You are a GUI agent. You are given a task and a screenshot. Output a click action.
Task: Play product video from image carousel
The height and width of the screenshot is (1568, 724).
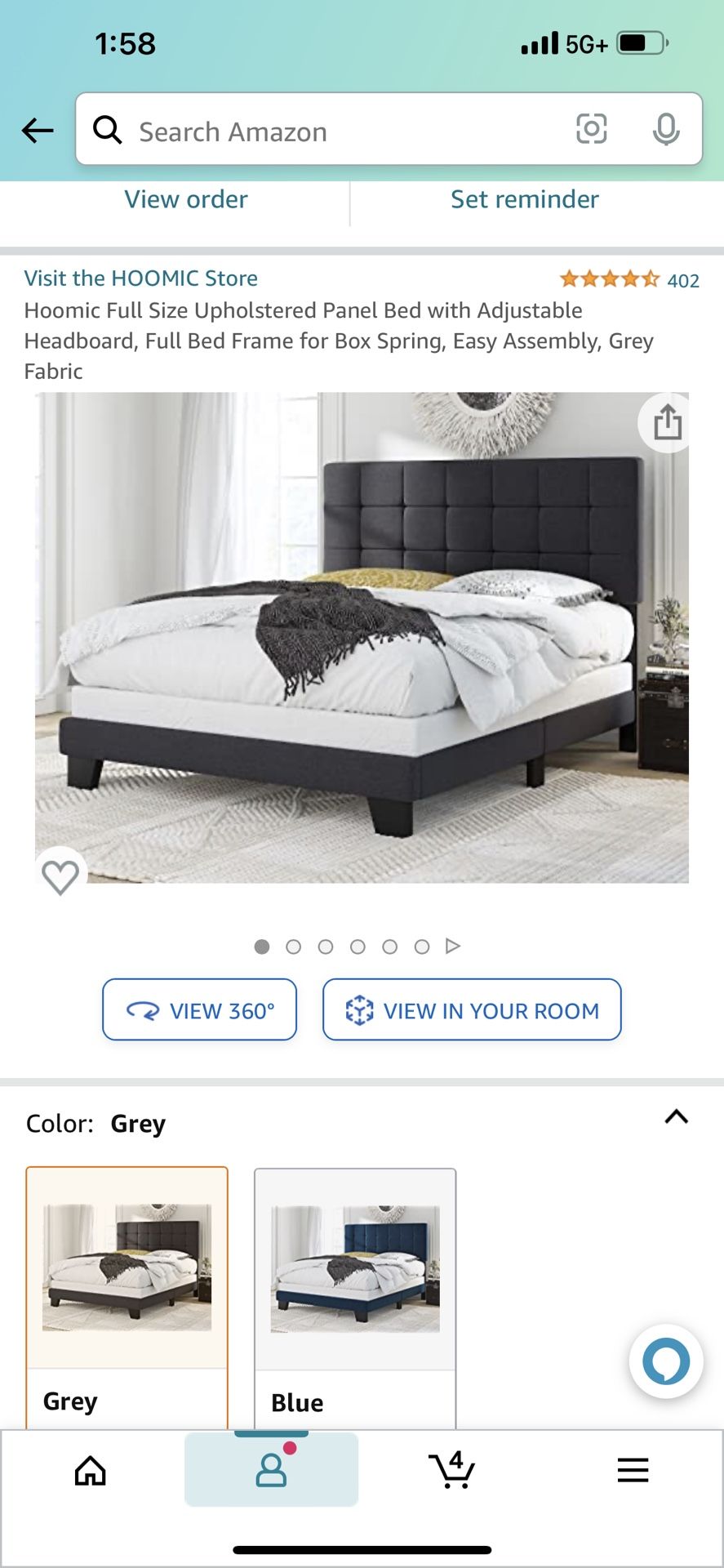[453, 946]
